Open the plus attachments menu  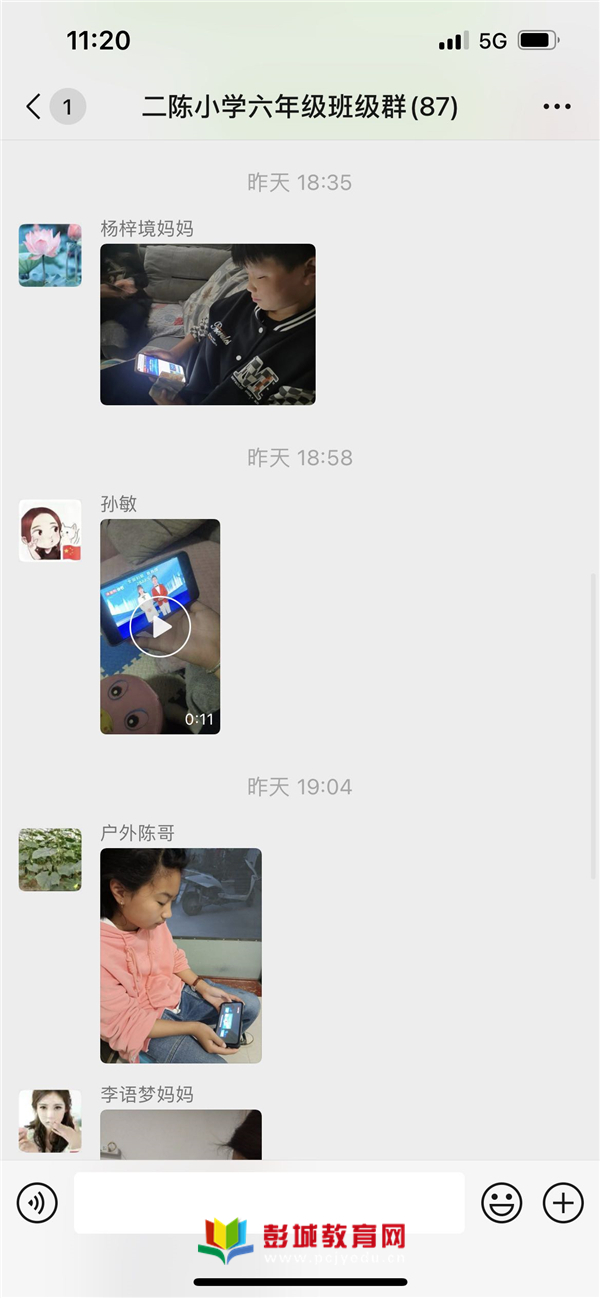563,1202
